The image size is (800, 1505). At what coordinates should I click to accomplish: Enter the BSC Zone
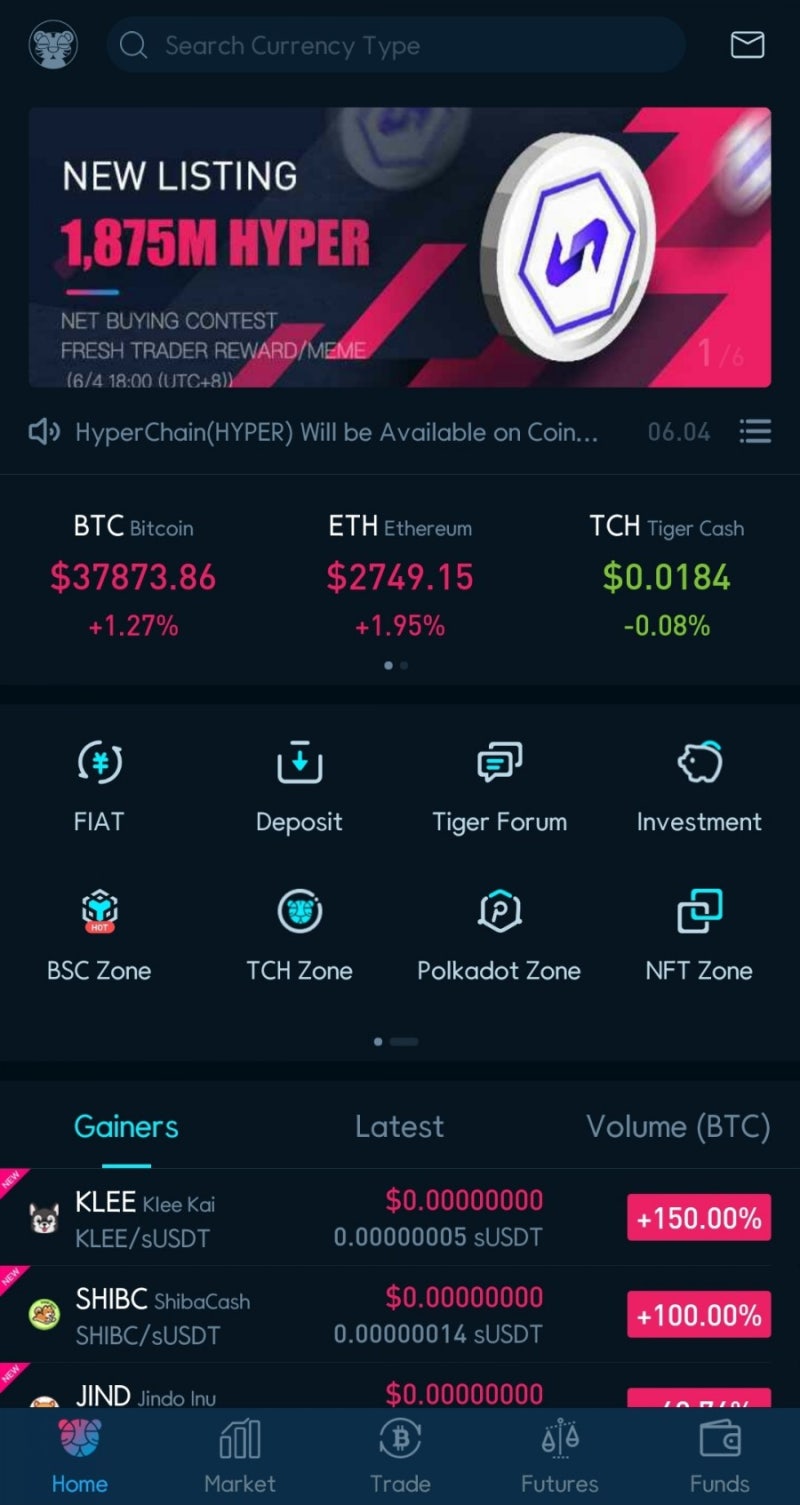(99, 933)
